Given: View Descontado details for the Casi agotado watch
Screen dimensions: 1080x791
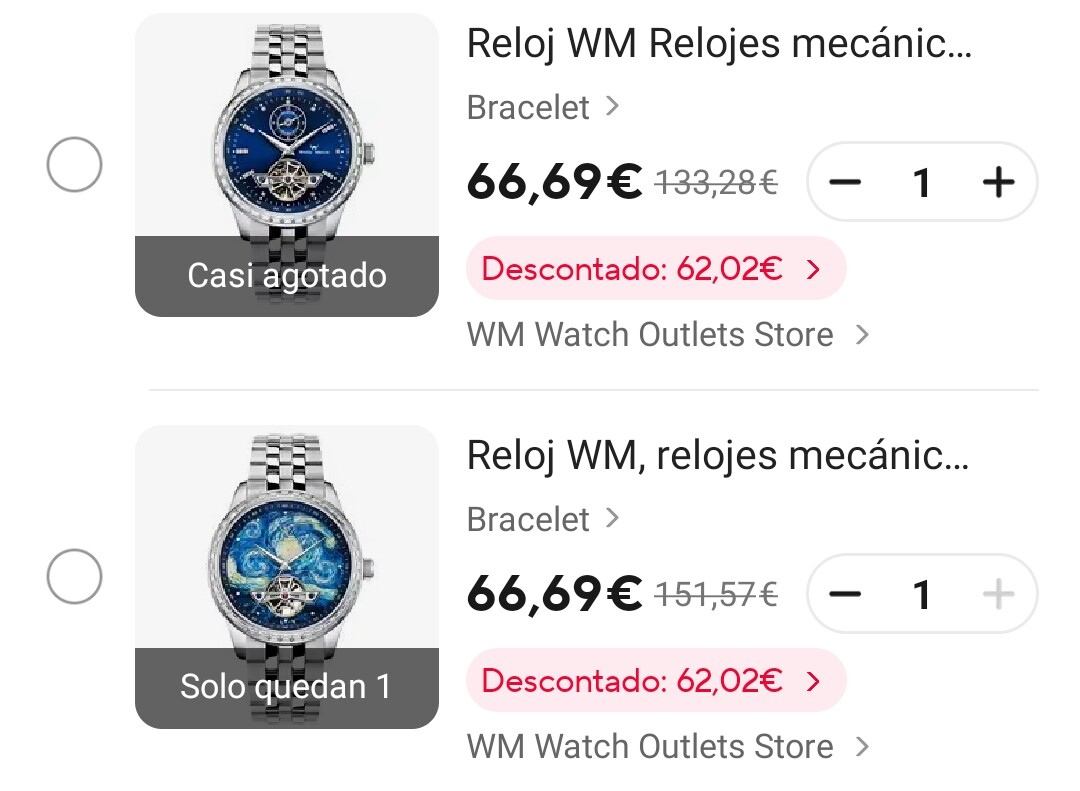Looking at the screenshot, I should 655,269.
